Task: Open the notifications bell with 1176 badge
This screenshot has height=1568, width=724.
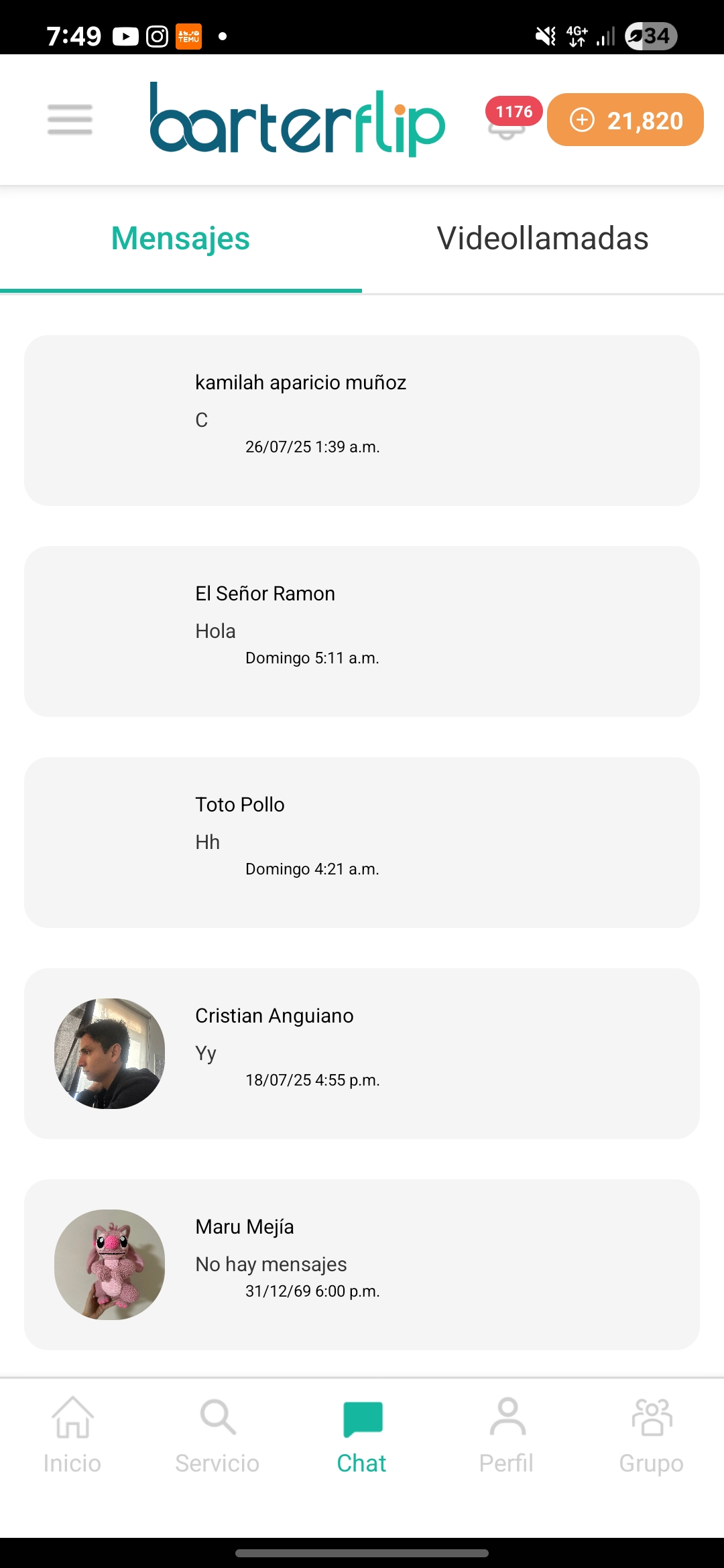Action: click(509, 120)
